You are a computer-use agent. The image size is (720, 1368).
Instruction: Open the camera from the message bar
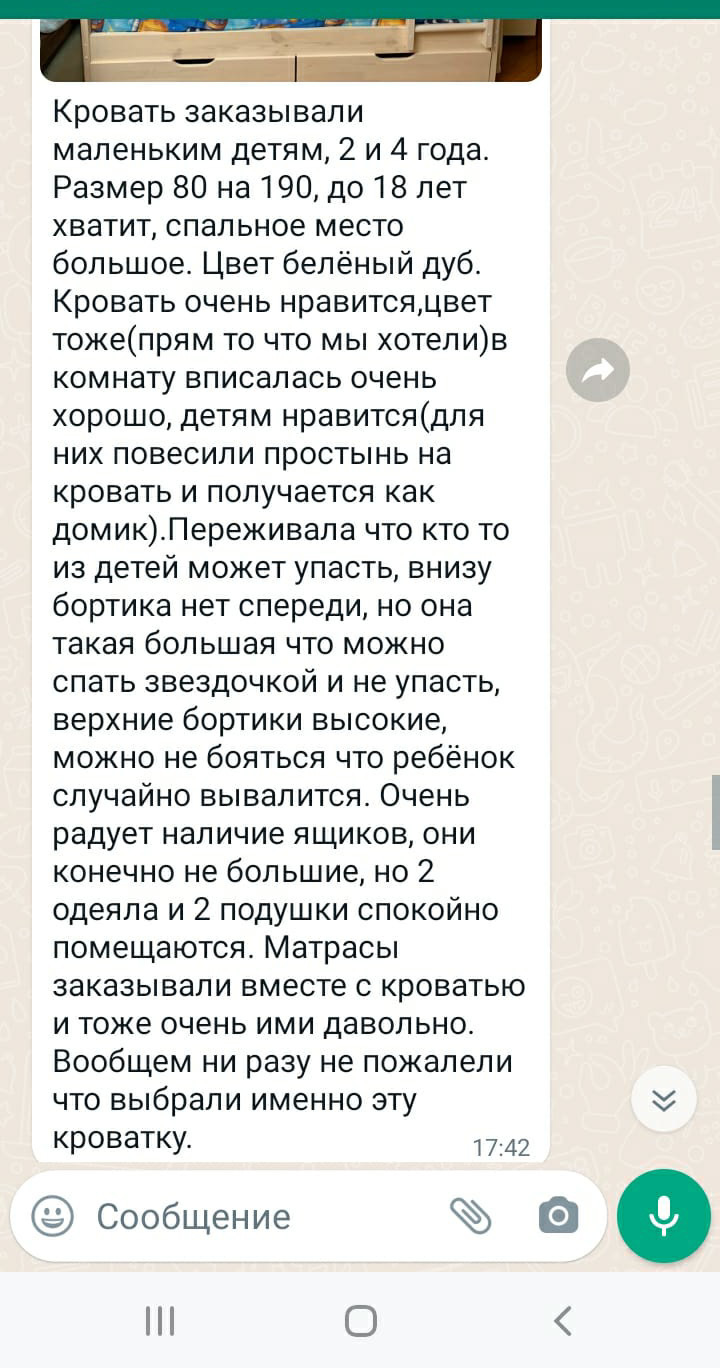tap(558, 1216)
